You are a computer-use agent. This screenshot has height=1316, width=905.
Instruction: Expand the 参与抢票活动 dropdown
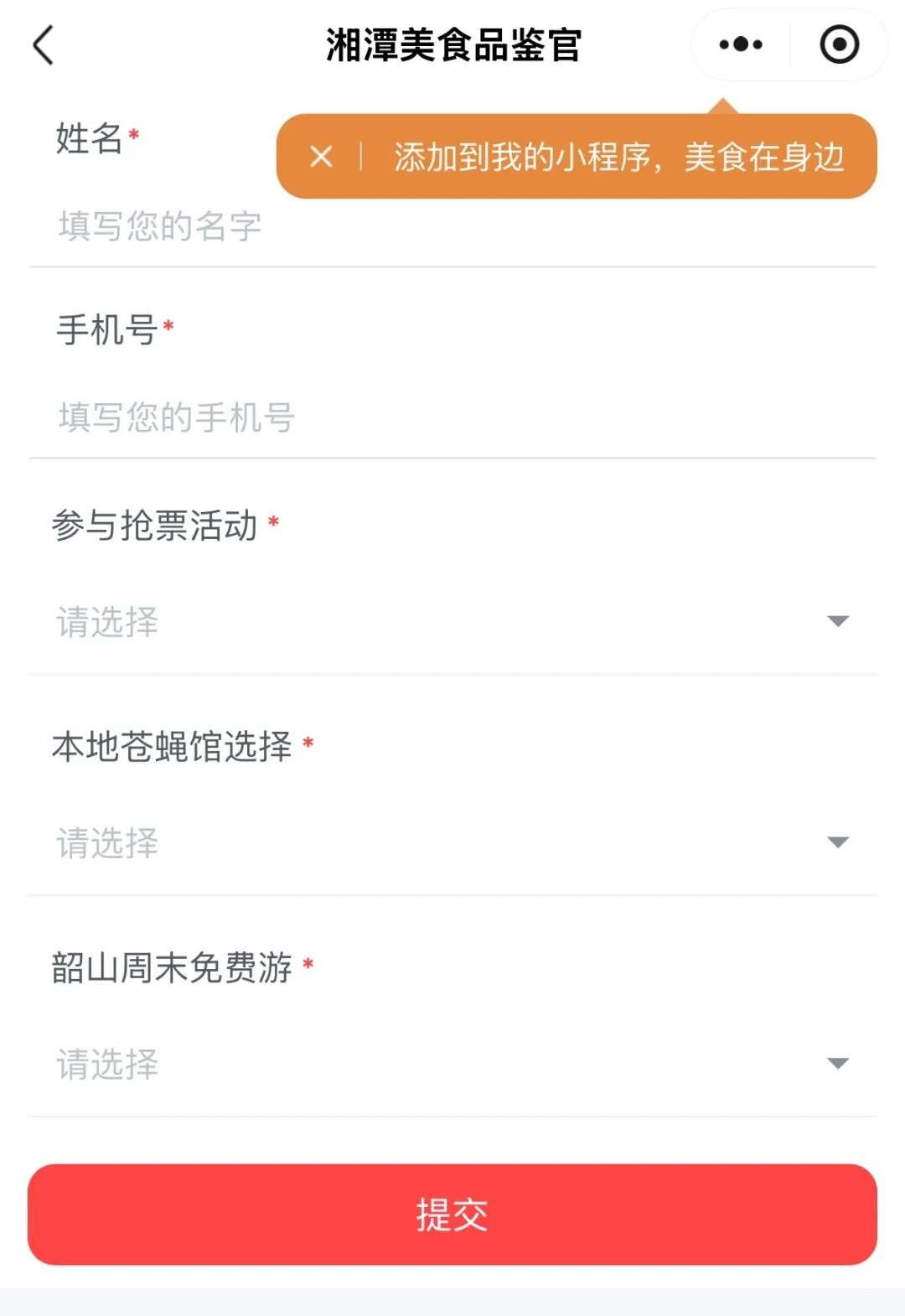(452, 622)
